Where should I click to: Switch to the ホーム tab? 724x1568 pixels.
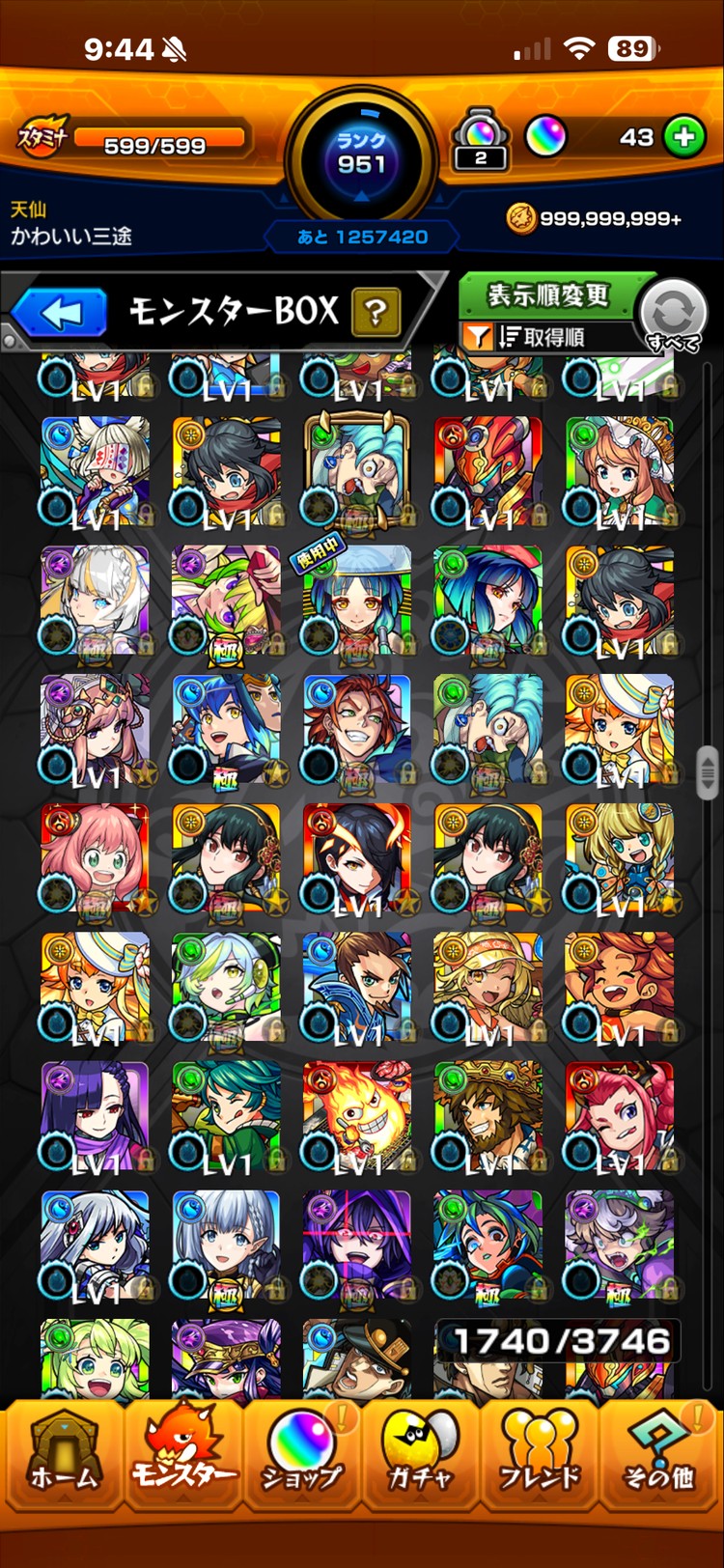pyautogui.click(x=64, y=1458)
